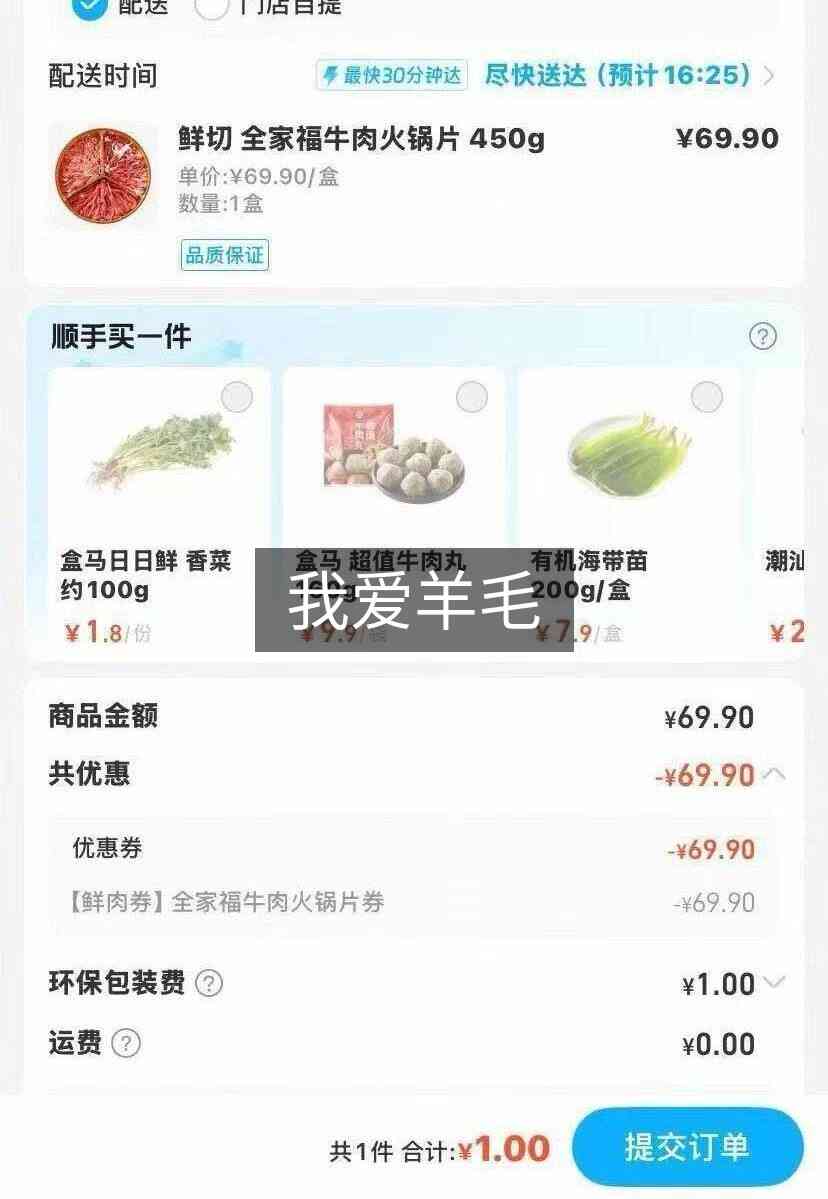Open help icon next to 环保包装费
This screenshot has height=1199, width=828.
point(209,983)
